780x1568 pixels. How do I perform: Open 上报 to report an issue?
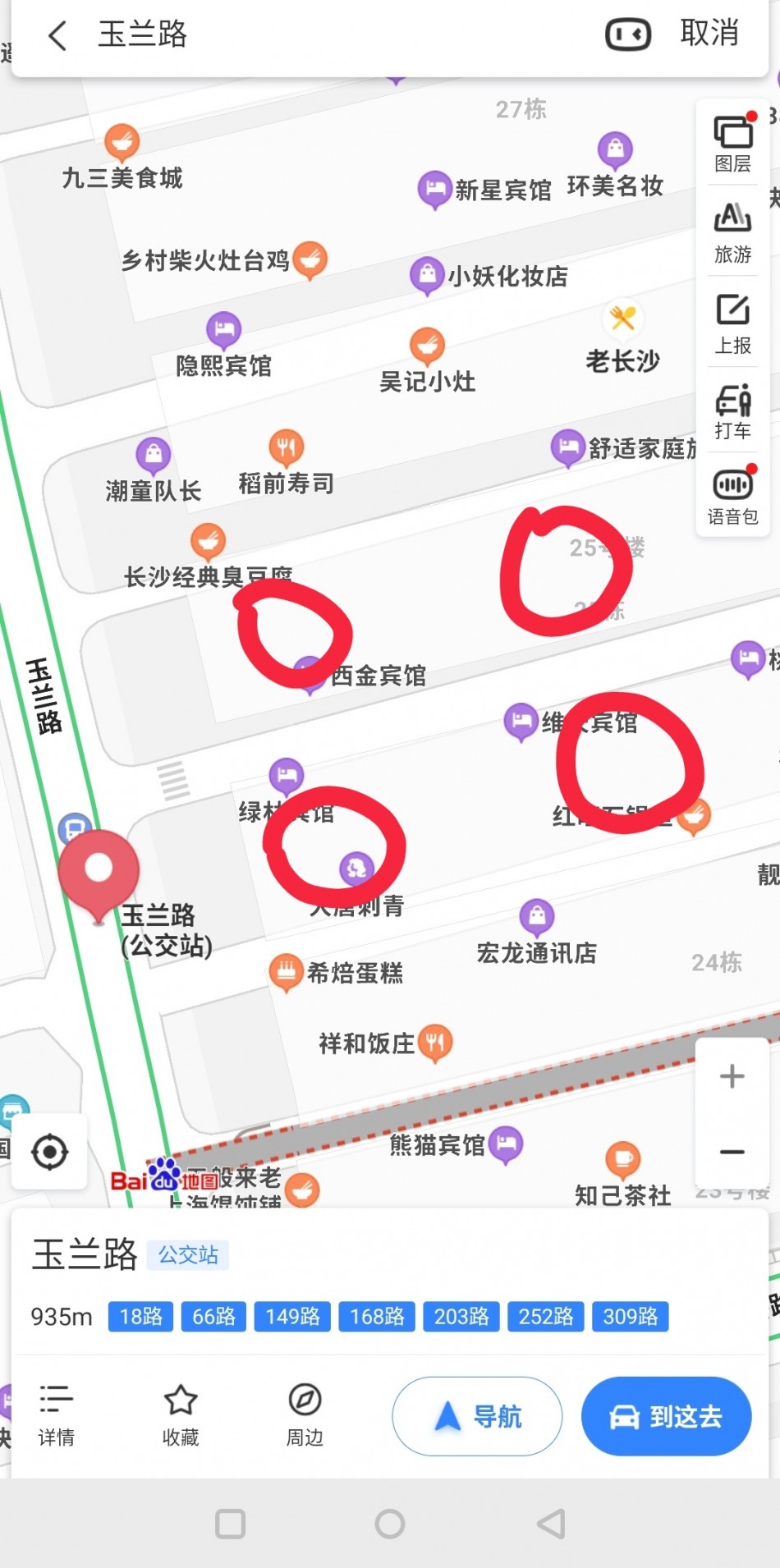(x=732, y=323)
